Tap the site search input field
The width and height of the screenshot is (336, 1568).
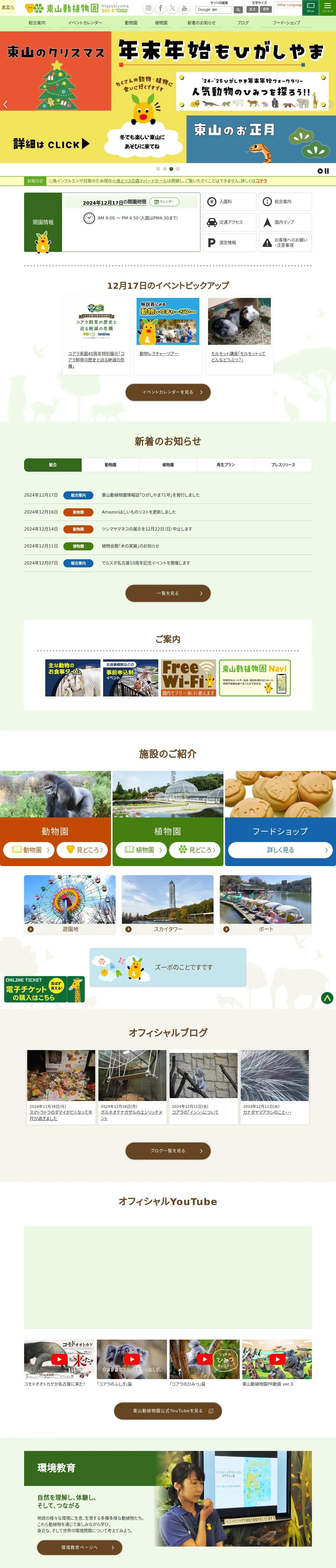coord(214,10)
